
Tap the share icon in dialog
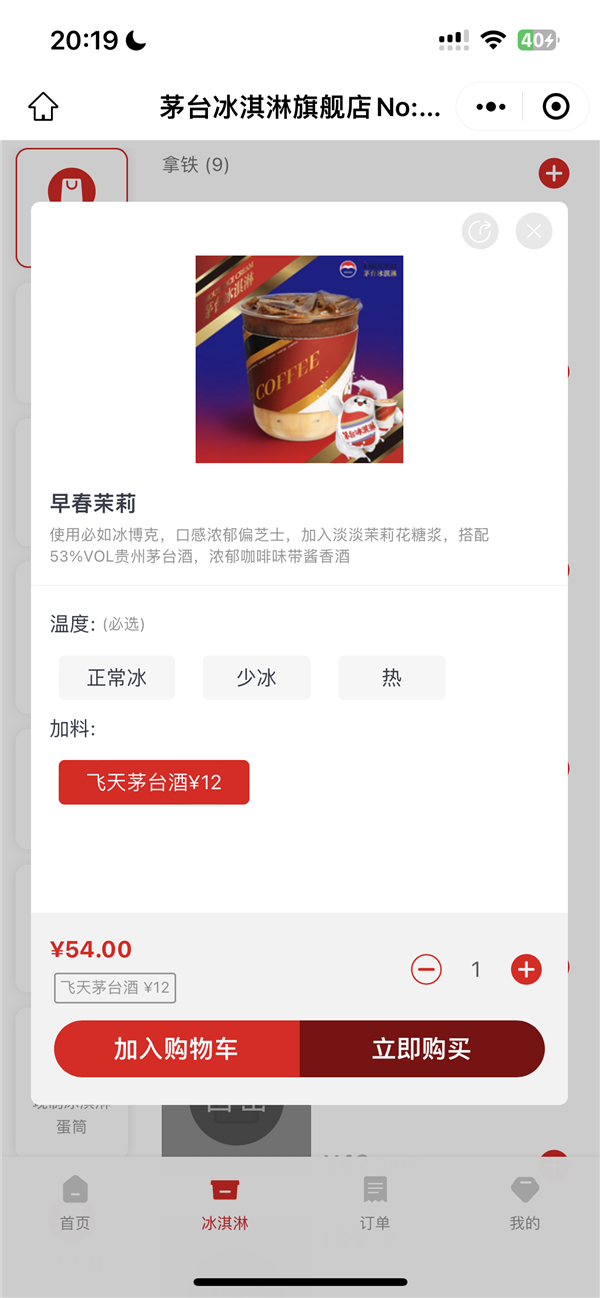pos(480,232)
